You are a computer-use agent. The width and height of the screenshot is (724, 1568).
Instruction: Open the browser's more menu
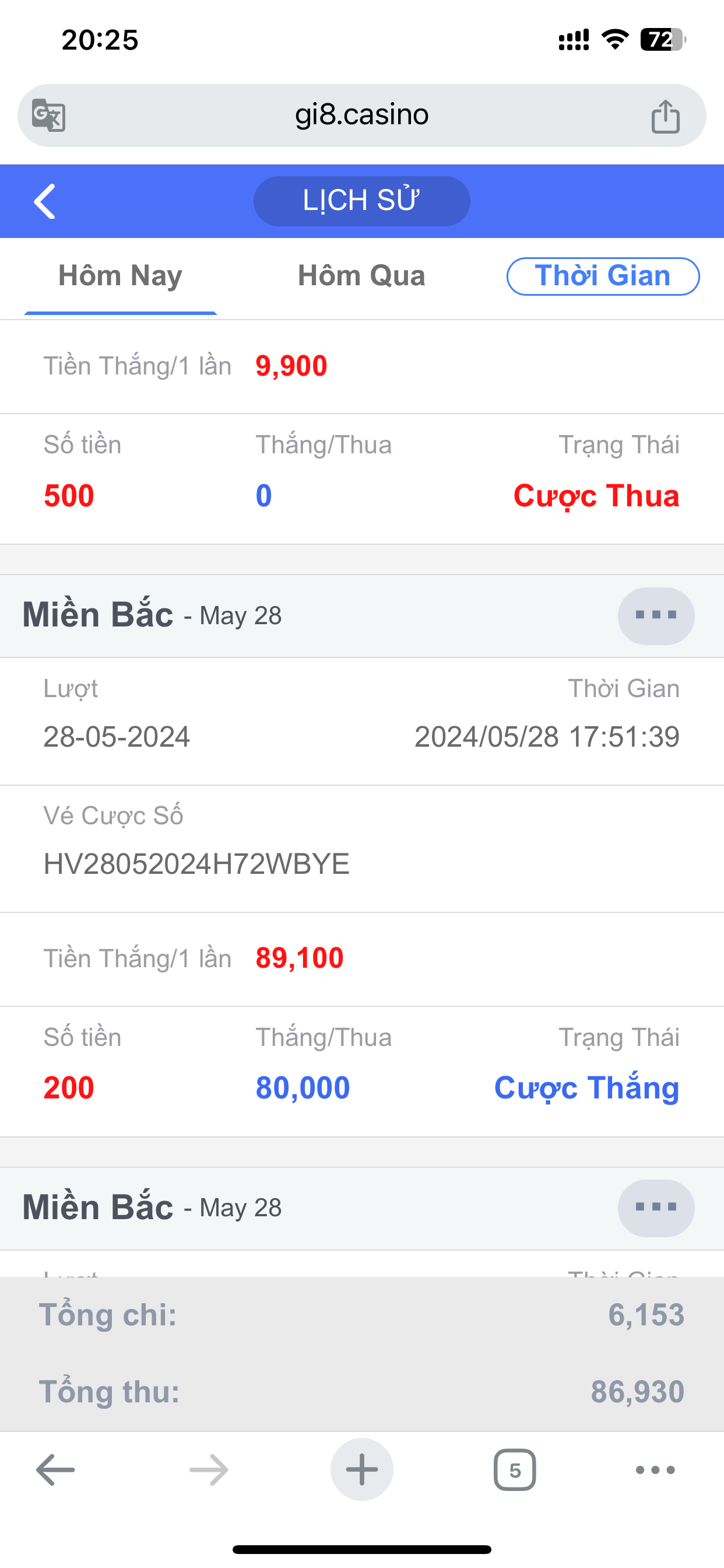click(655, 1470)
